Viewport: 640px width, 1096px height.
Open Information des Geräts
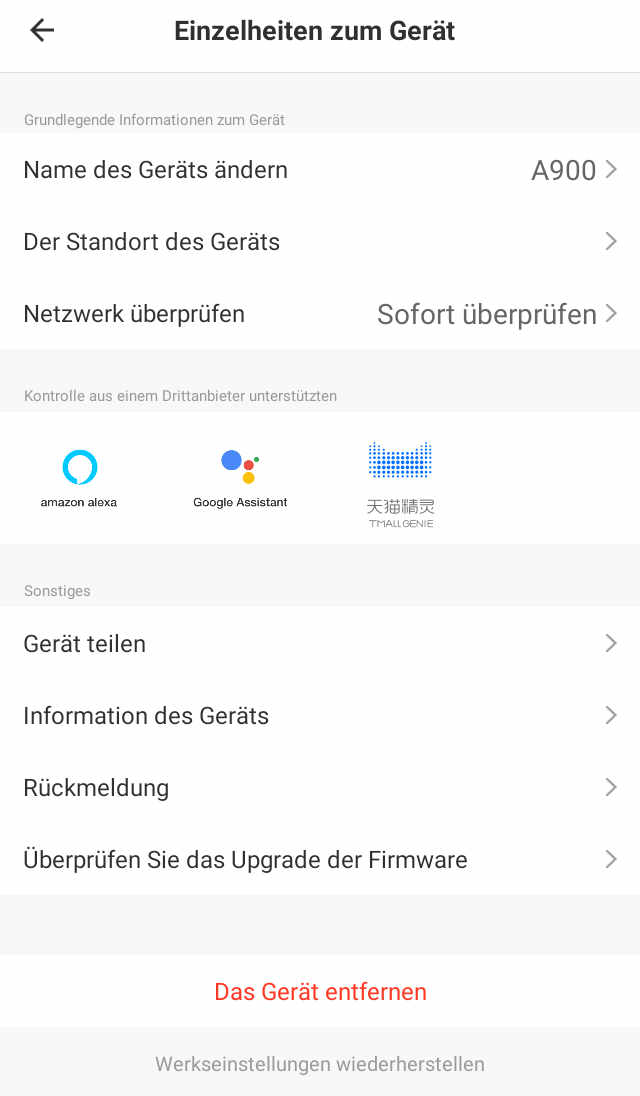pos(320,716)
